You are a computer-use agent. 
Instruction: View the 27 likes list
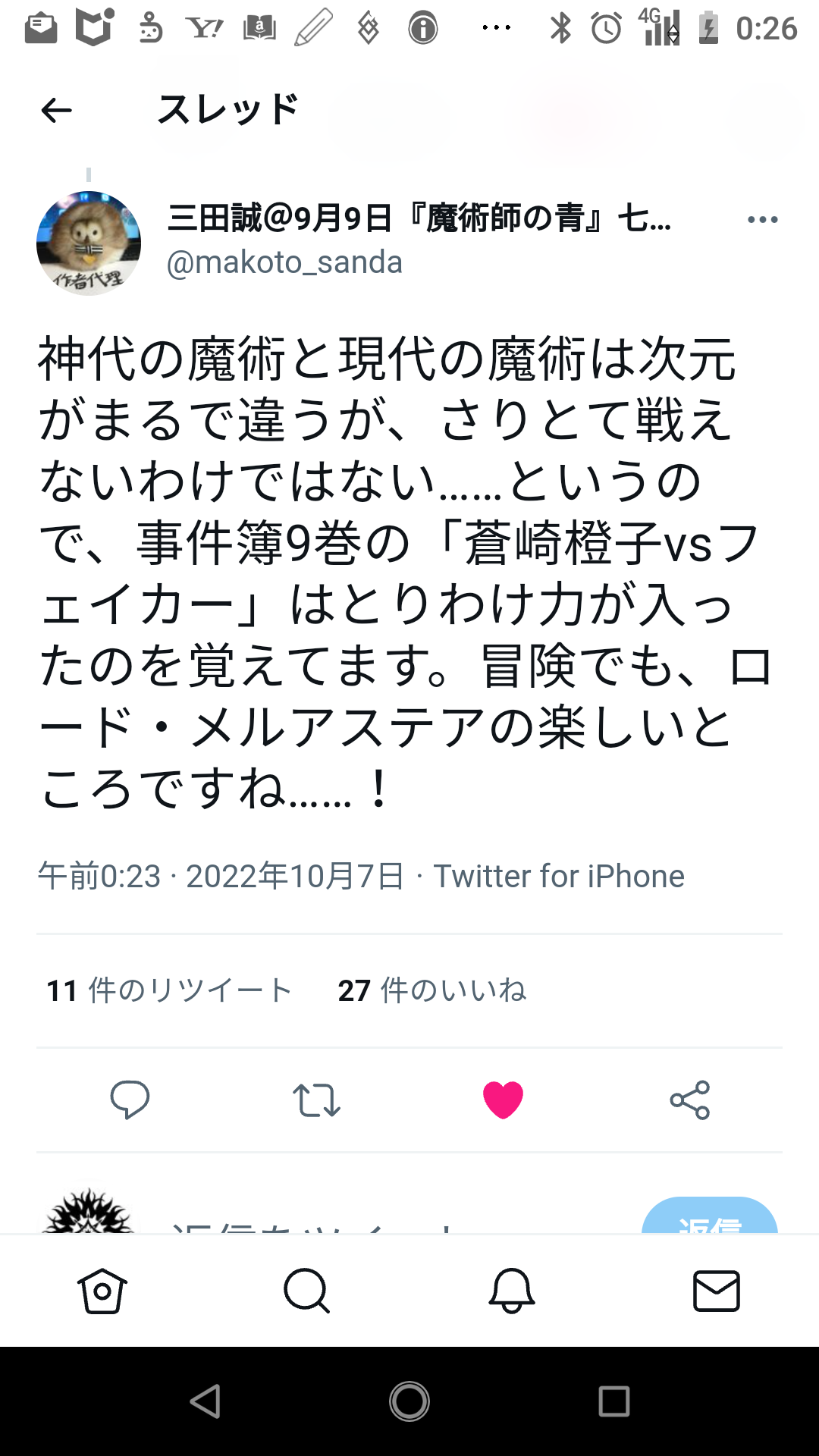(x=431, y=990)
